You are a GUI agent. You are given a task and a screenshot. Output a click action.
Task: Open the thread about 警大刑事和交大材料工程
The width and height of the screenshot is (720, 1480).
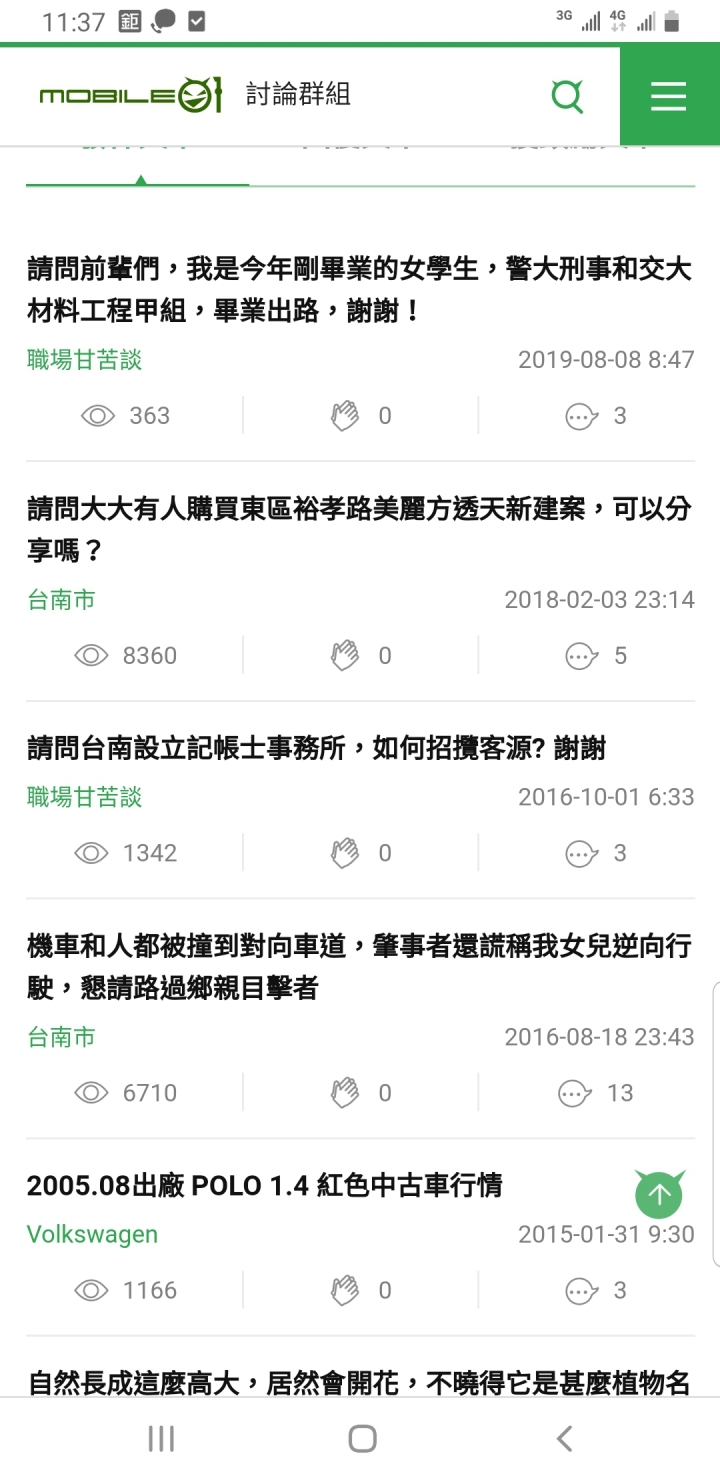358,290
